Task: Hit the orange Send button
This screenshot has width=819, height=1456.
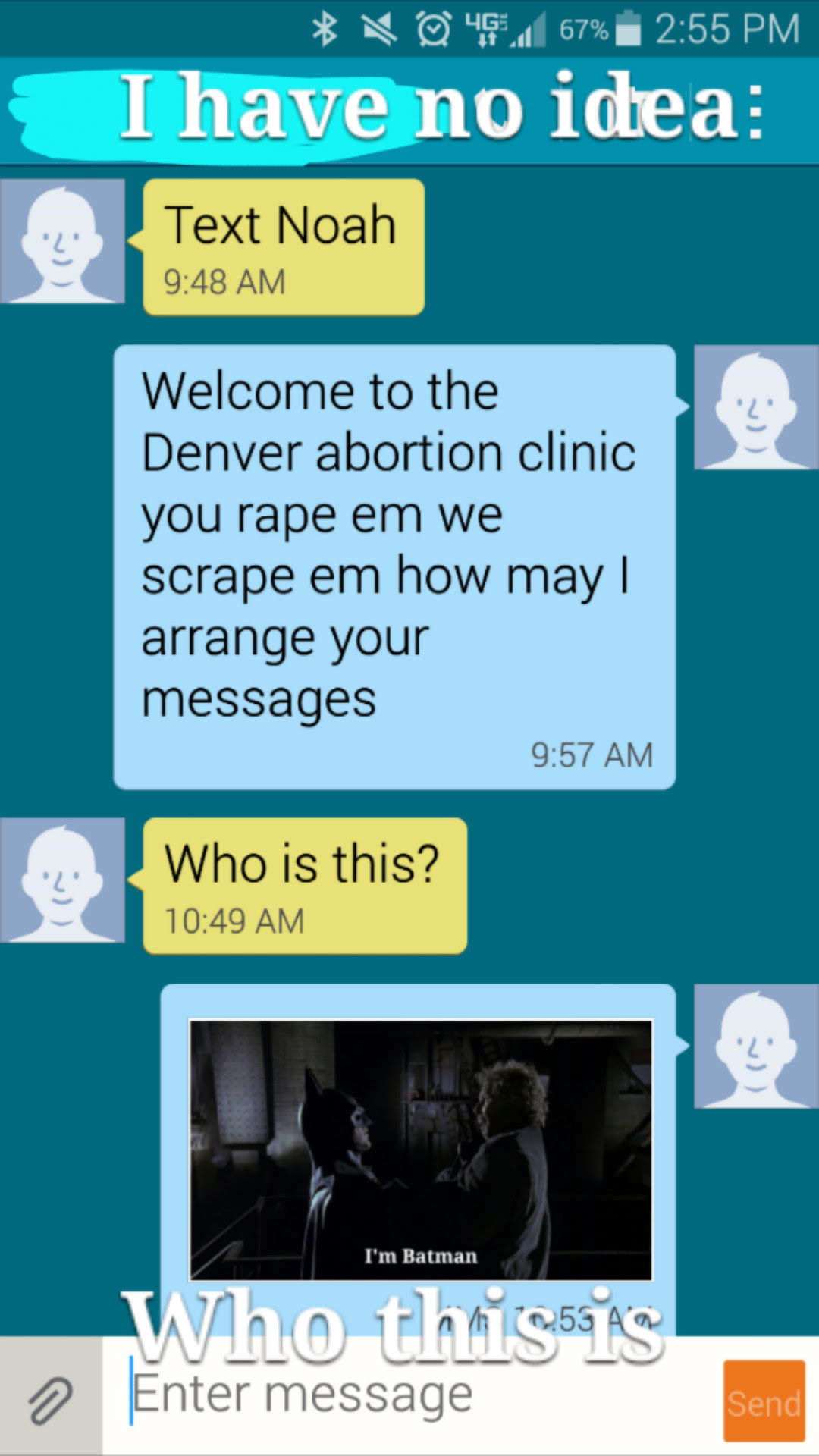Action: pos(763,1401)
